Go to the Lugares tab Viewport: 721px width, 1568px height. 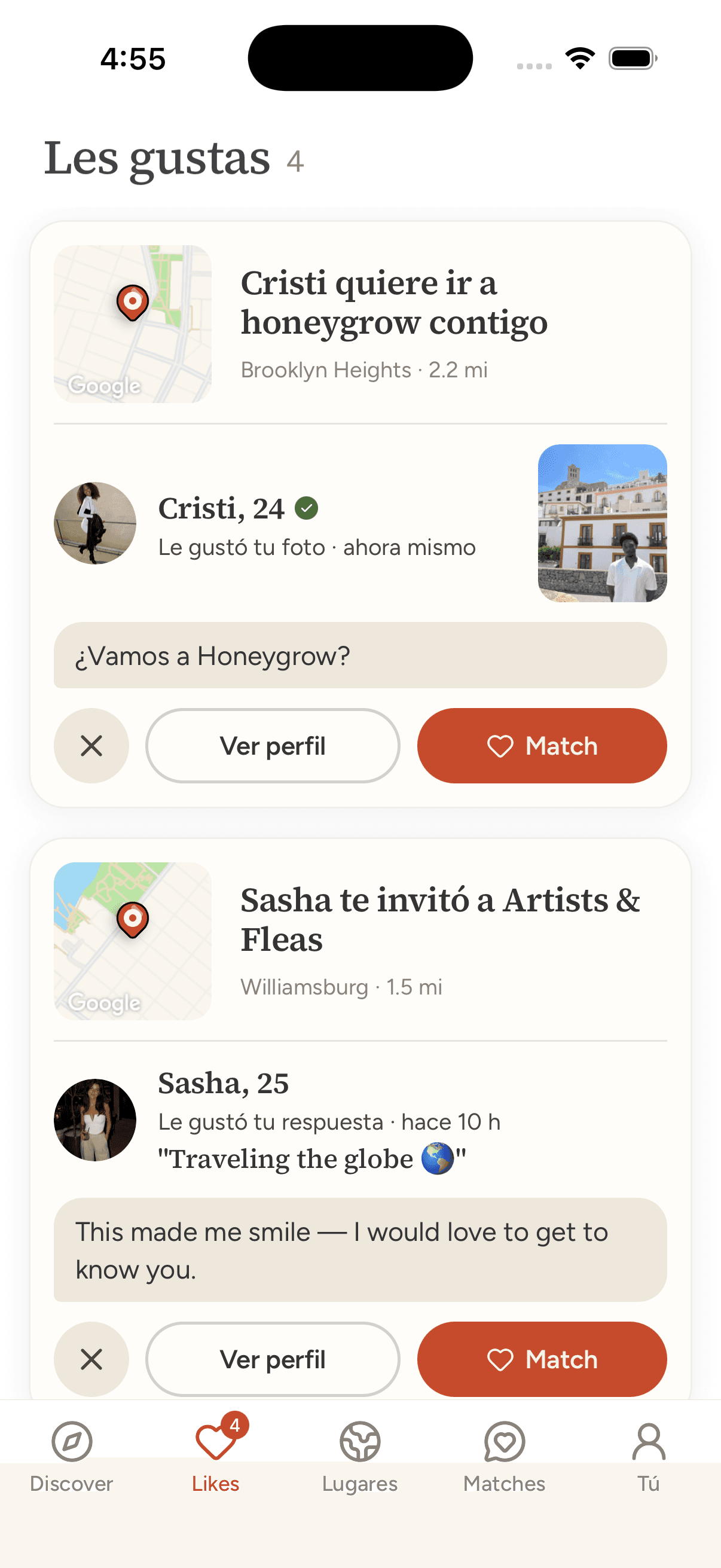click(360, 1457)
